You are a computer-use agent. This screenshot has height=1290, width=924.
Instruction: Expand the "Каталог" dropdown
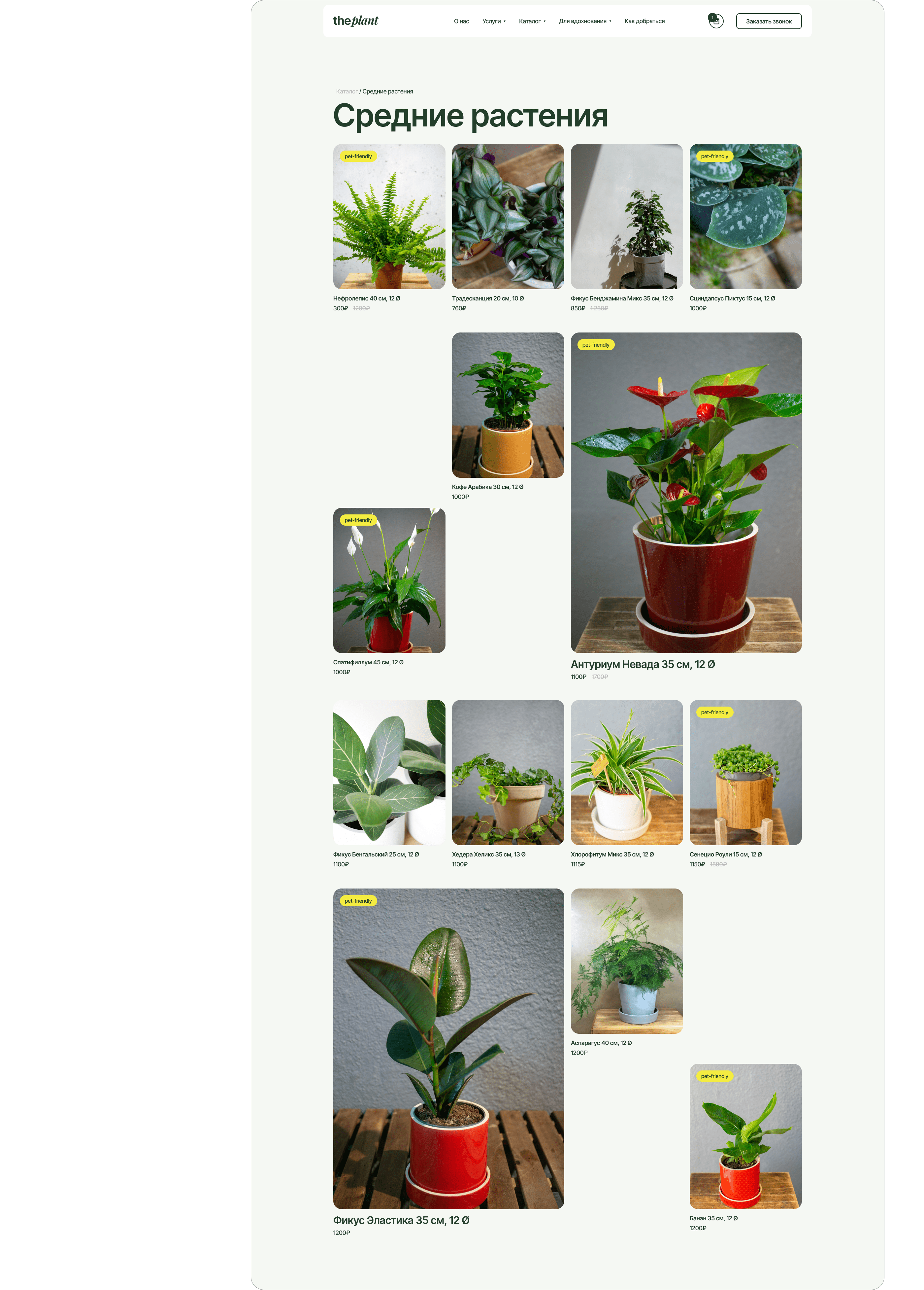(x=531, y=21)
